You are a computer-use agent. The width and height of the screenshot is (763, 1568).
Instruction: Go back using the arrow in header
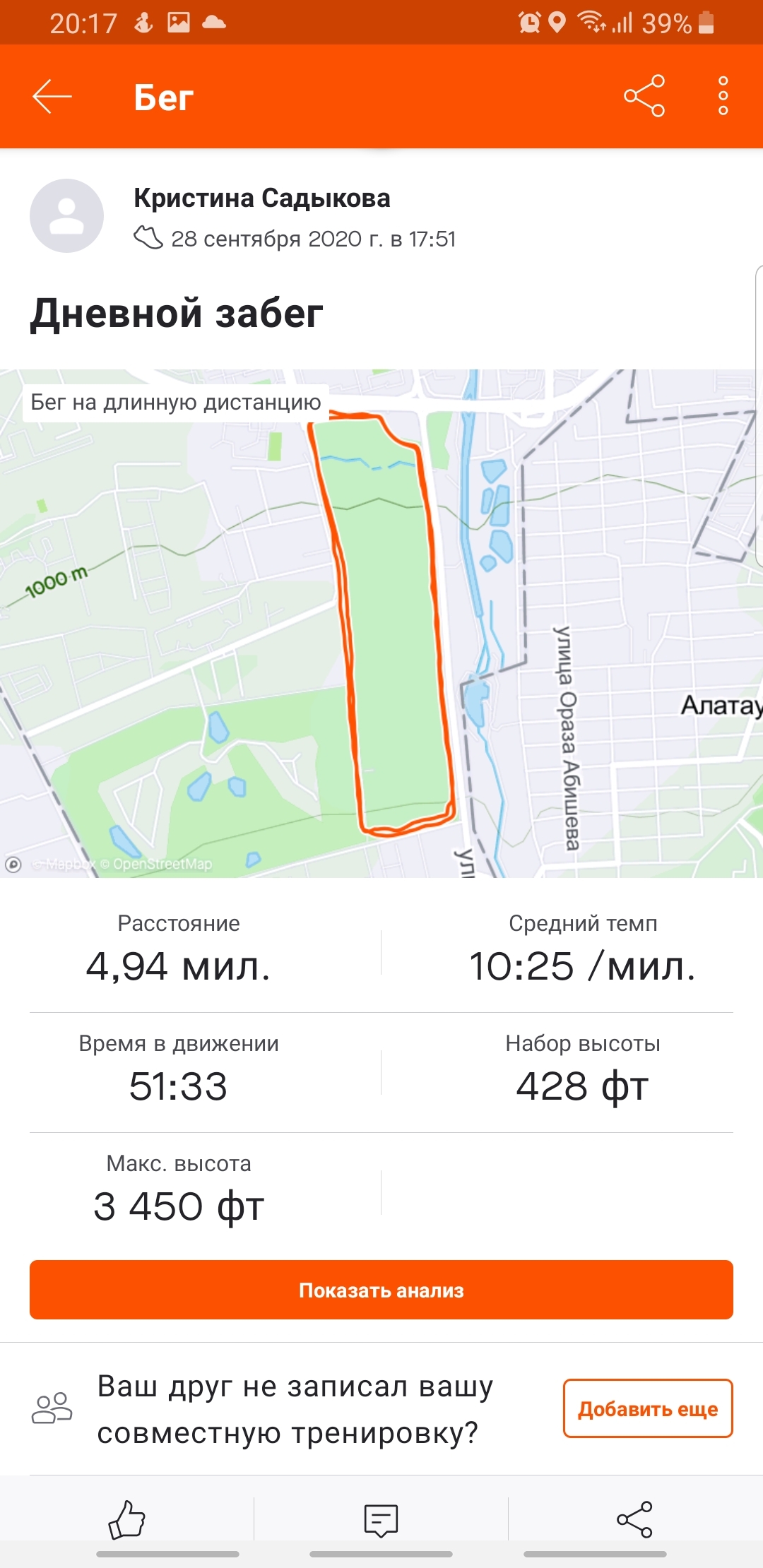point(52,97)
